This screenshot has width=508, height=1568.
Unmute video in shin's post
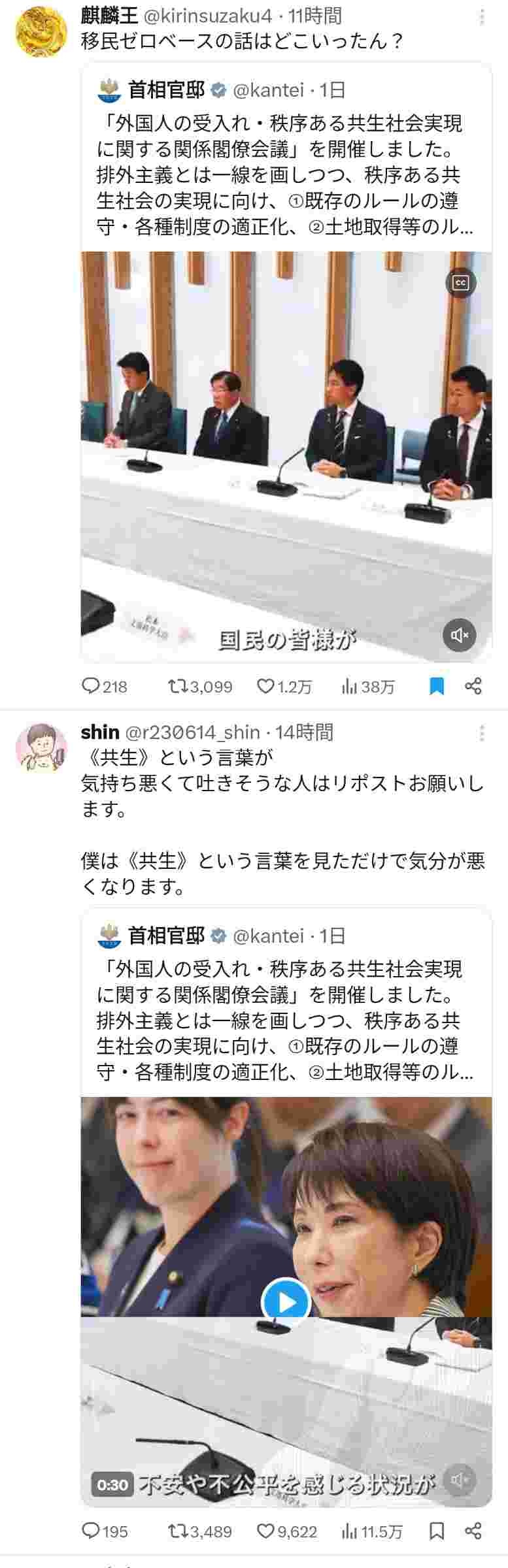[x=460, y=1480]
